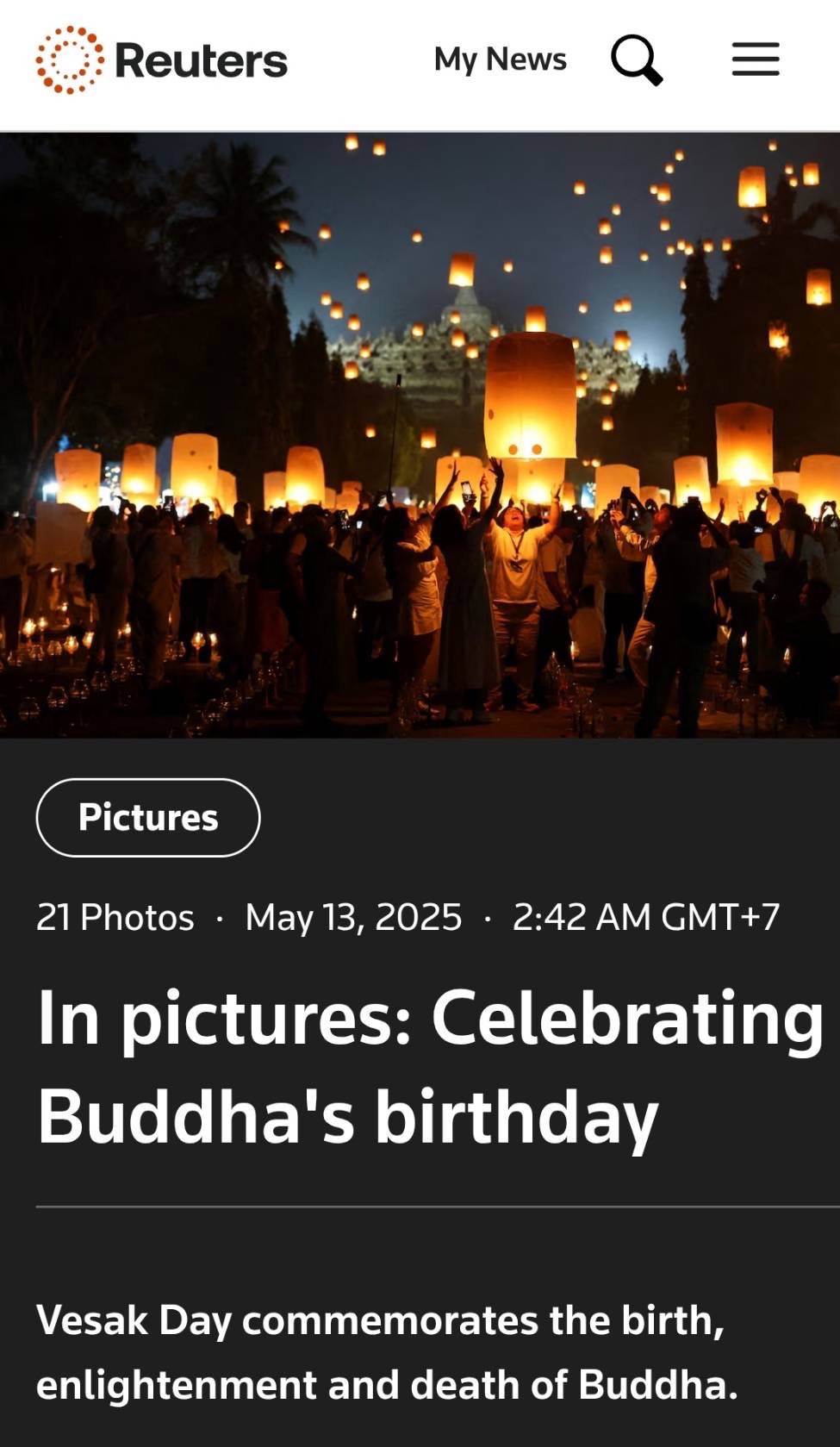Viewport: 840px width, 1447px height.
Task: Select the Pictures category chip
Action: (x=148, y=817)
